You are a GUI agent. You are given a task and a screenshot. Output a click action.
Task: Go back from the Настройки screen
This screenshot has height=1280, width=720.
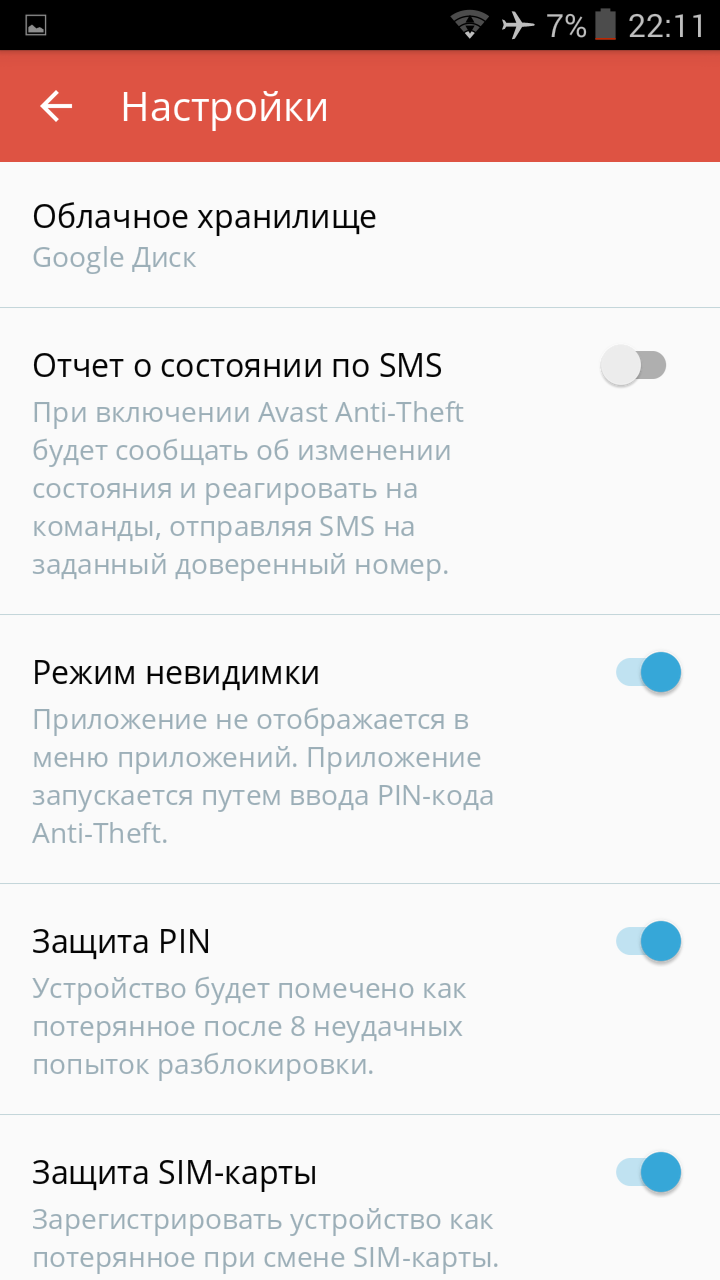[56, 107]
